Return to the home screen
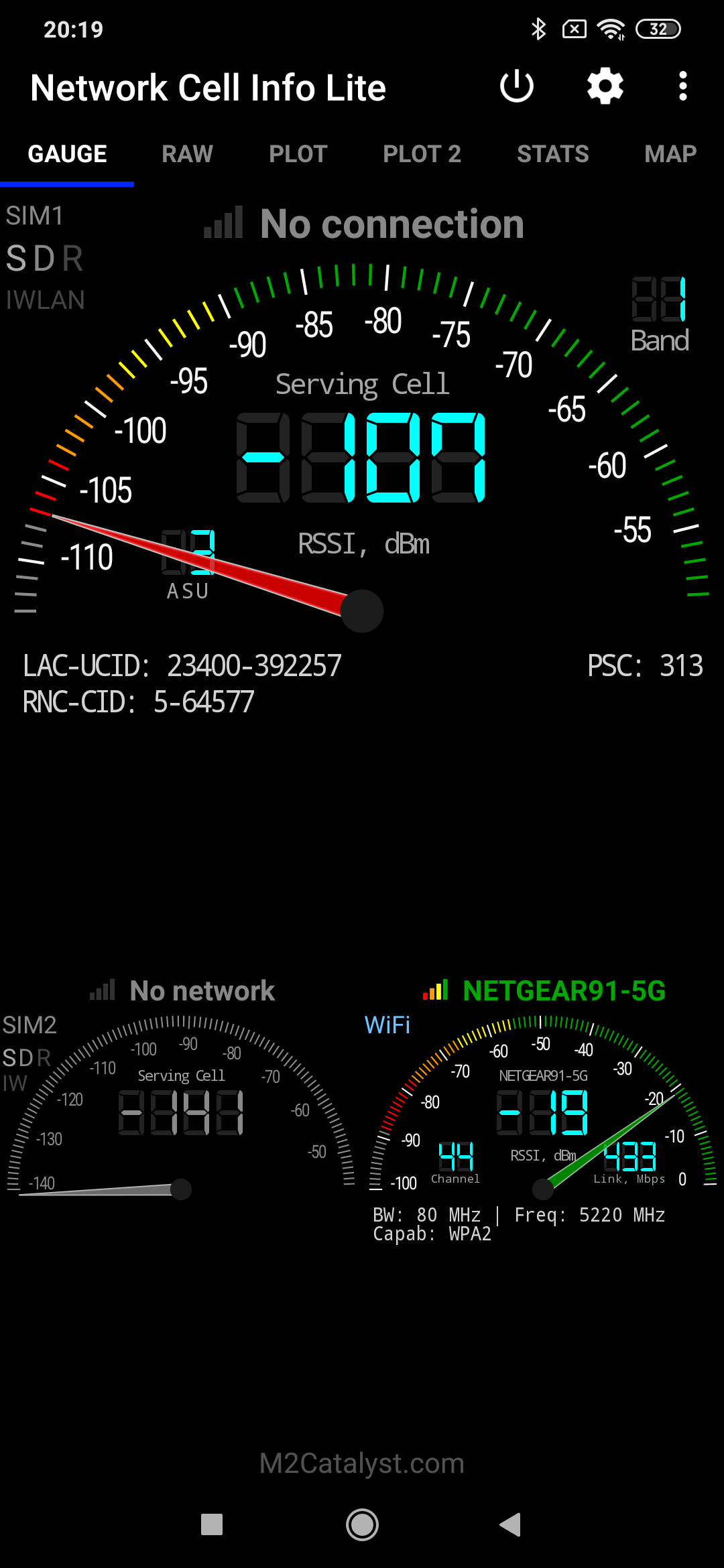This screenshot has width=724, height=1568. click(x=362, y=1524)
